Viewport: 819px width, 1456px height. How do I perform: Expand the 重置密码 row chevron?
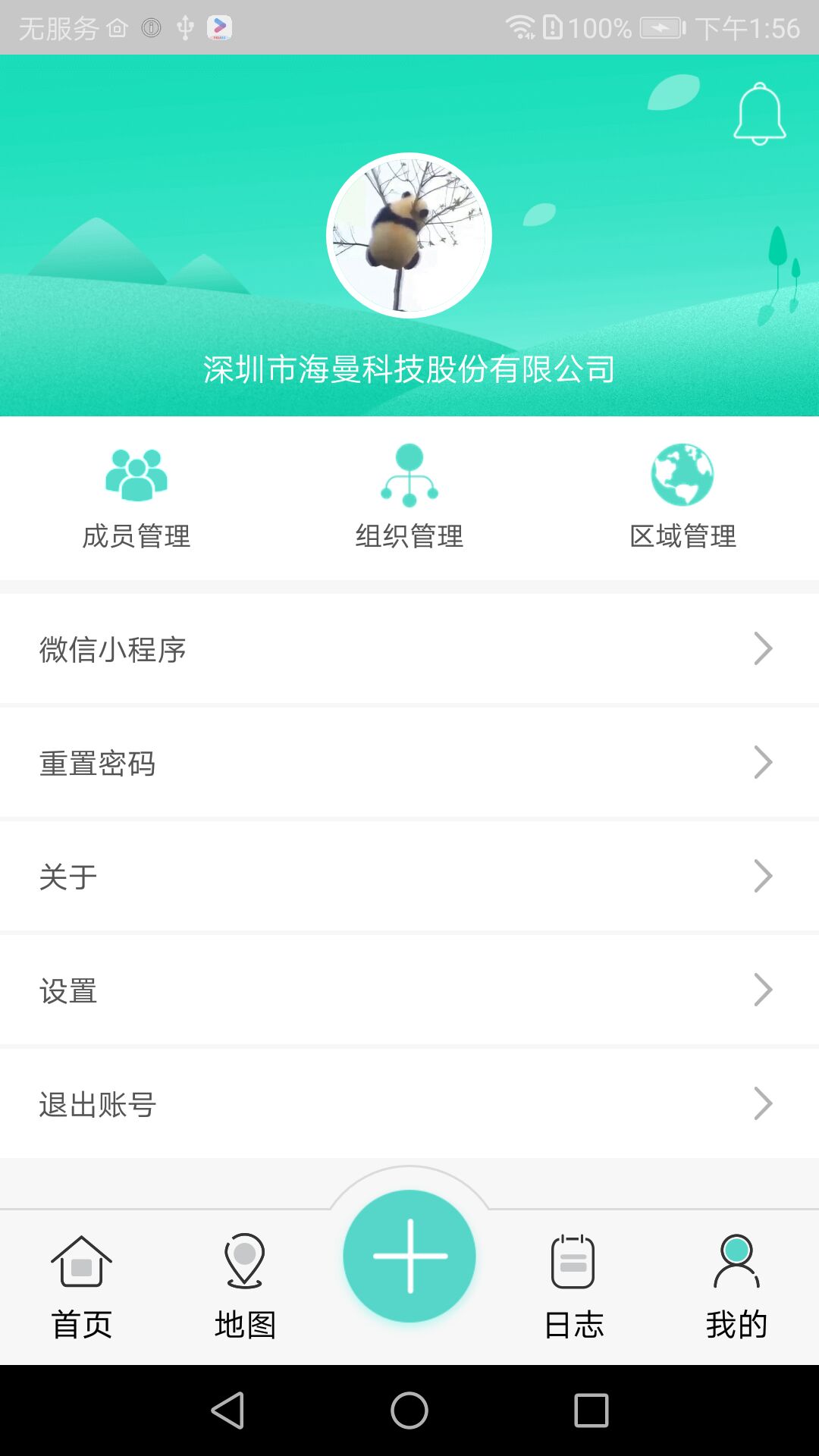point(764,762)
